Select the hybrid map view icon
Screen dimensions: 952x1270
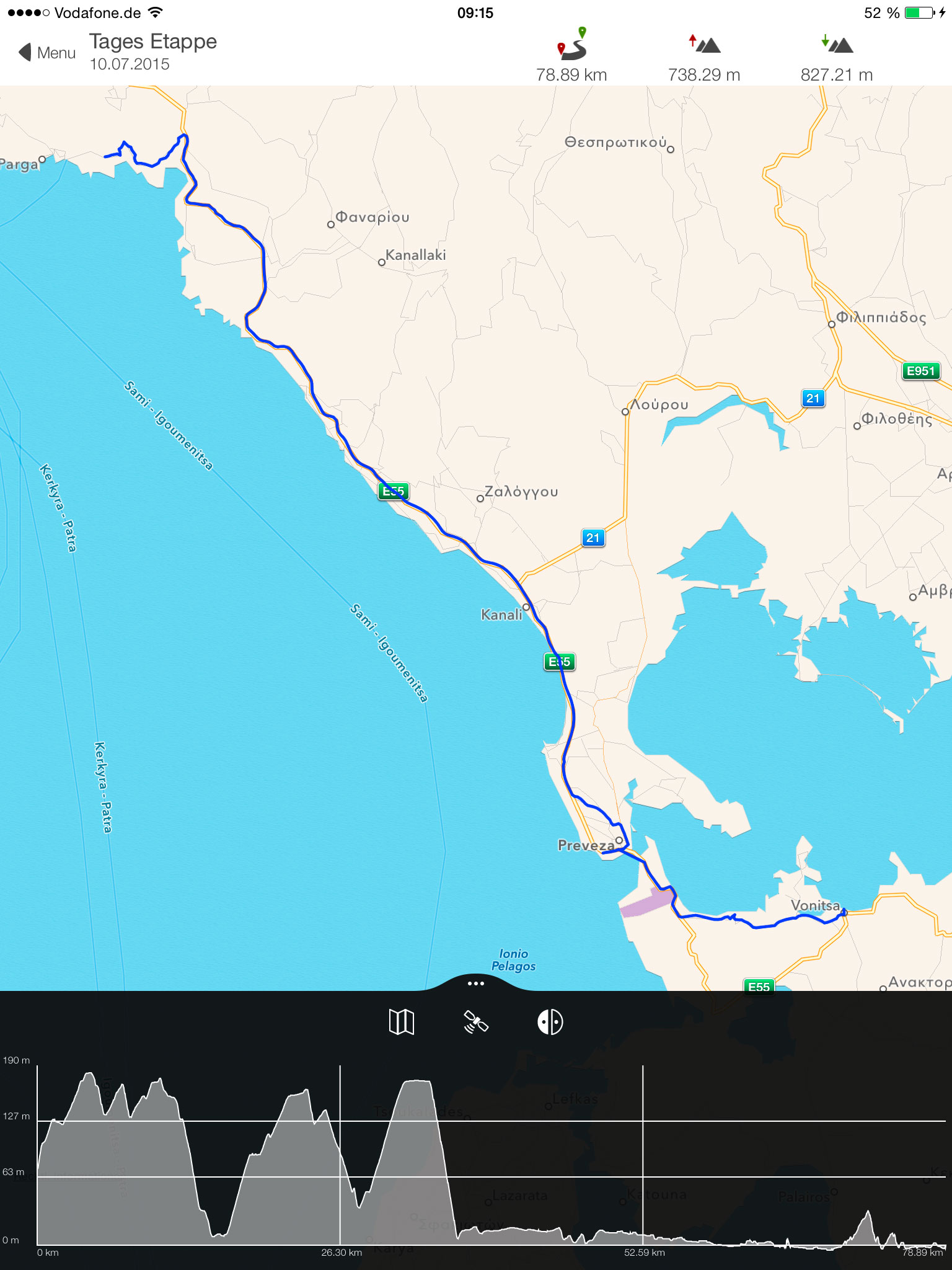pos(550,1021)
